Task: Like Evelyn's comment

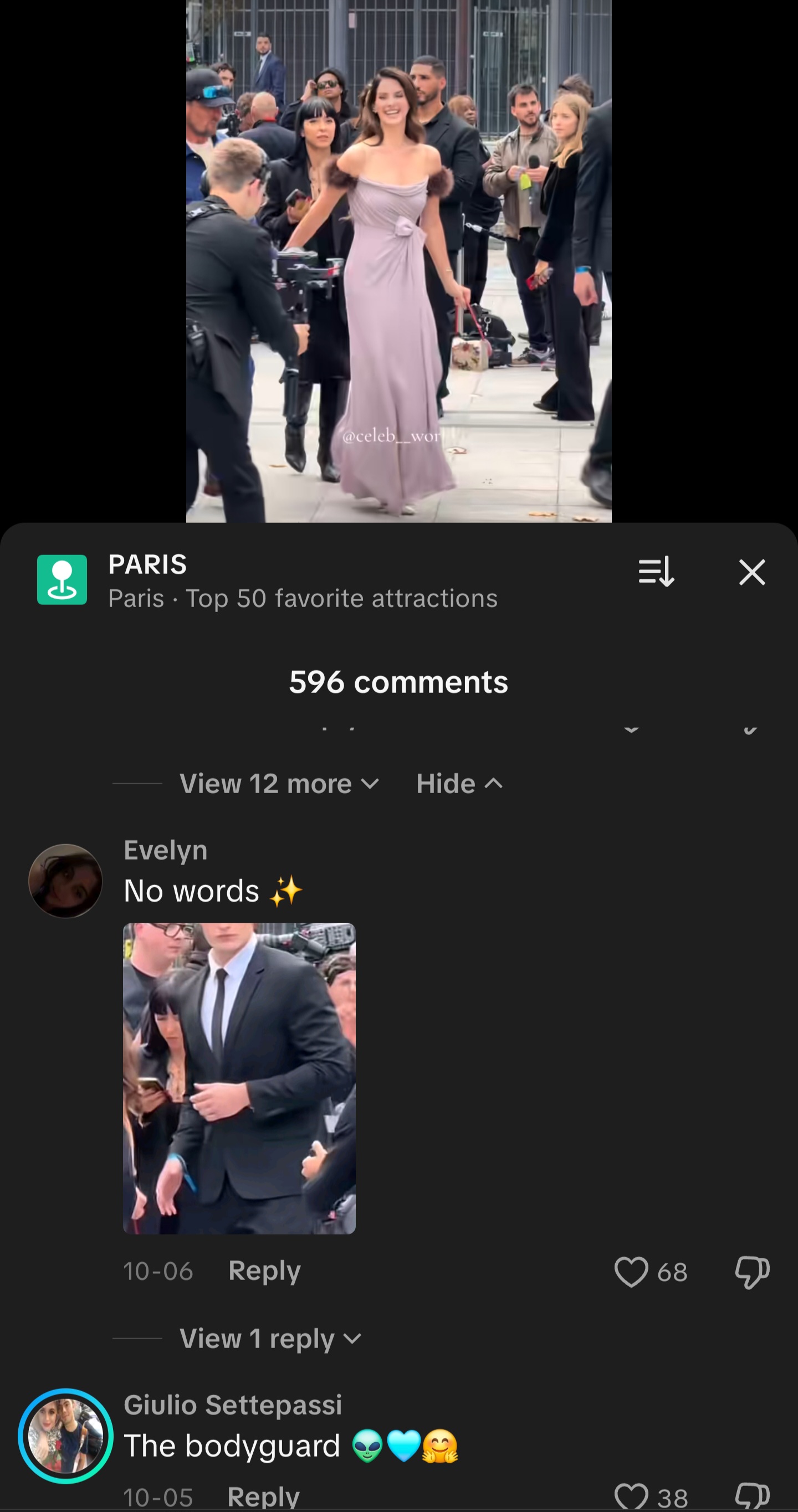Action: [631, 1272]
